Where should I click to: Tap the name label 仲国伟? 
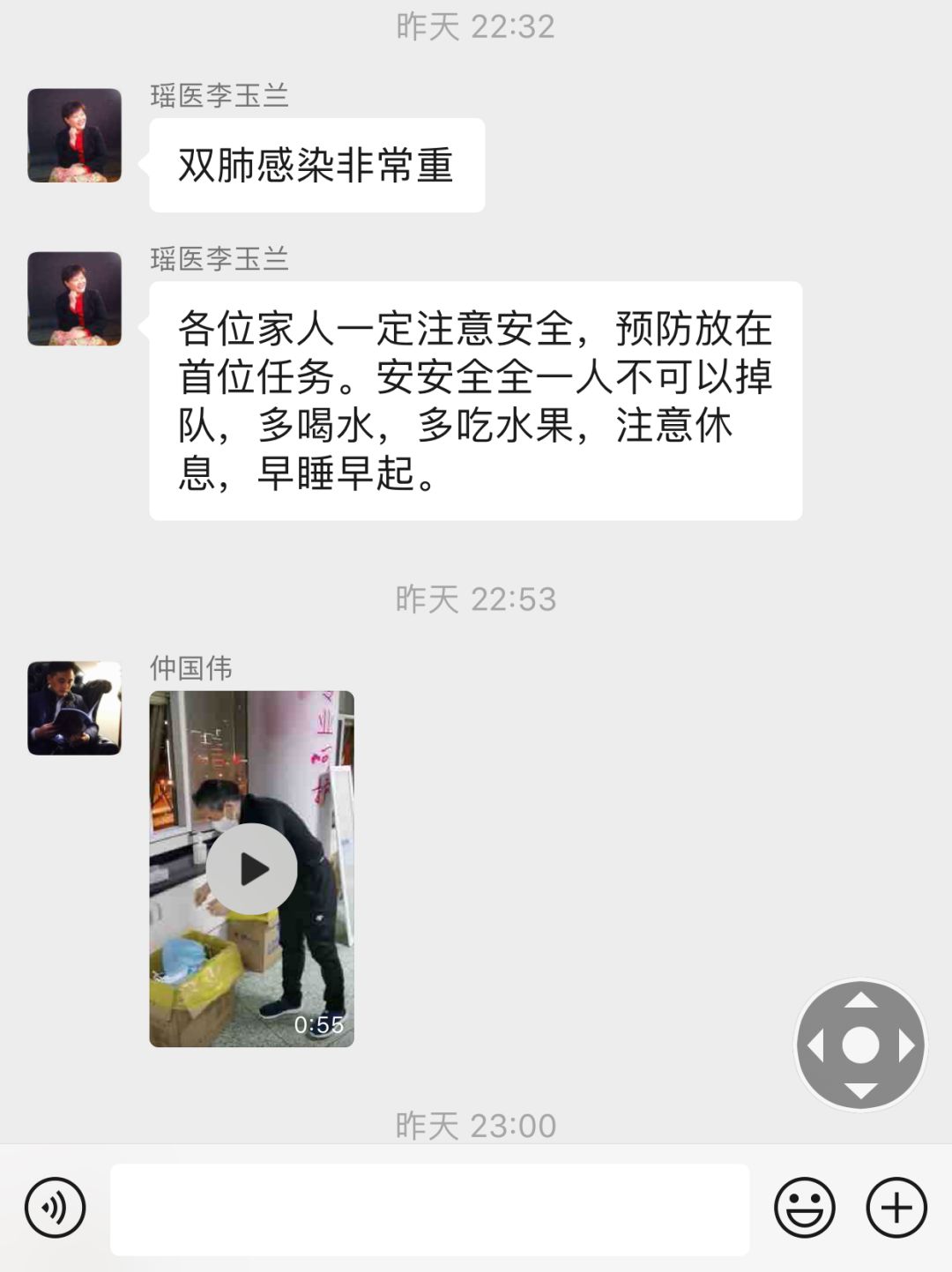pyautogui.click(x=190, y=670)
